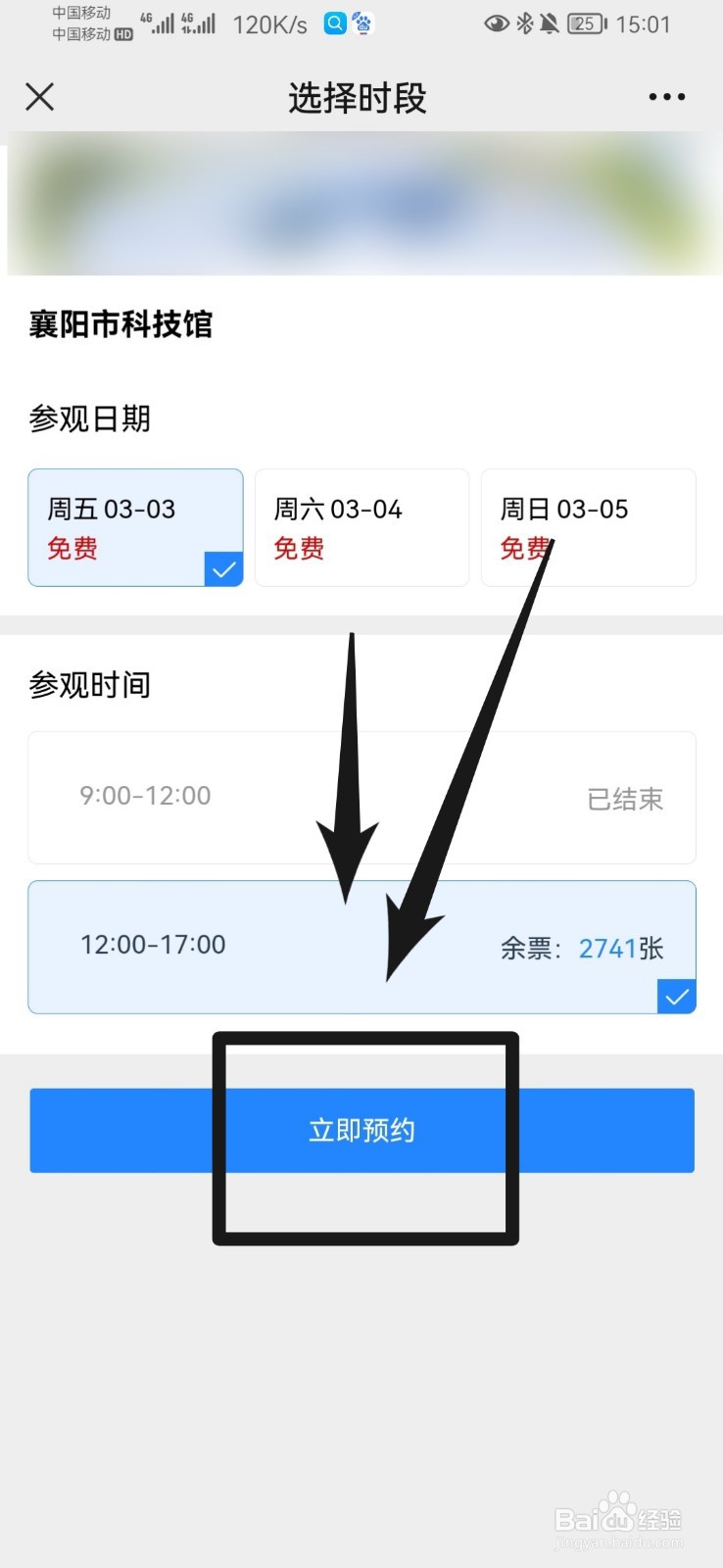723x1568 pixels.
Task: Tap the muted notification bell icon
Action: click(x=550, y=24)
